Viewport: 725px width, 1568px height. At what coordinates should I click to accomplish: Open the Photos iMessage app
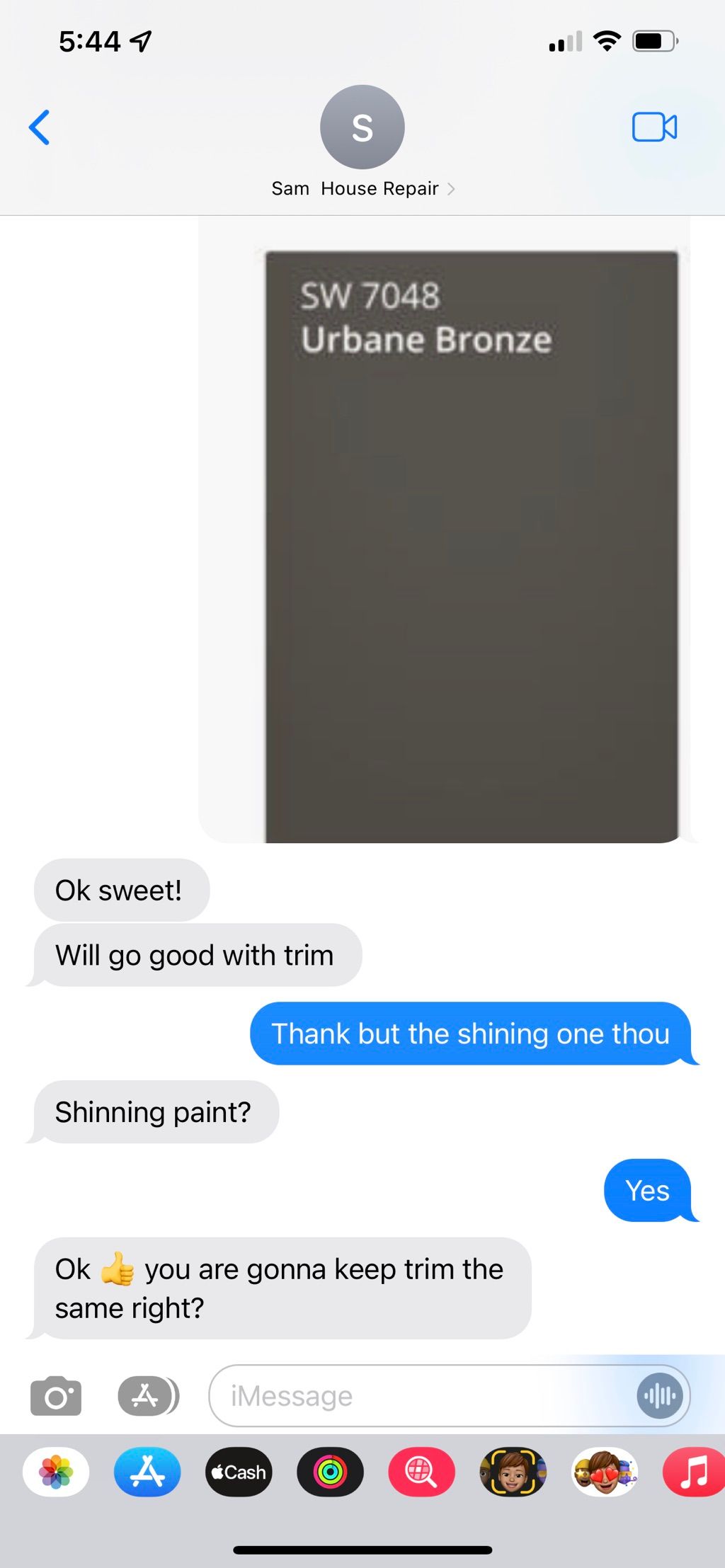click(56, 1472)
